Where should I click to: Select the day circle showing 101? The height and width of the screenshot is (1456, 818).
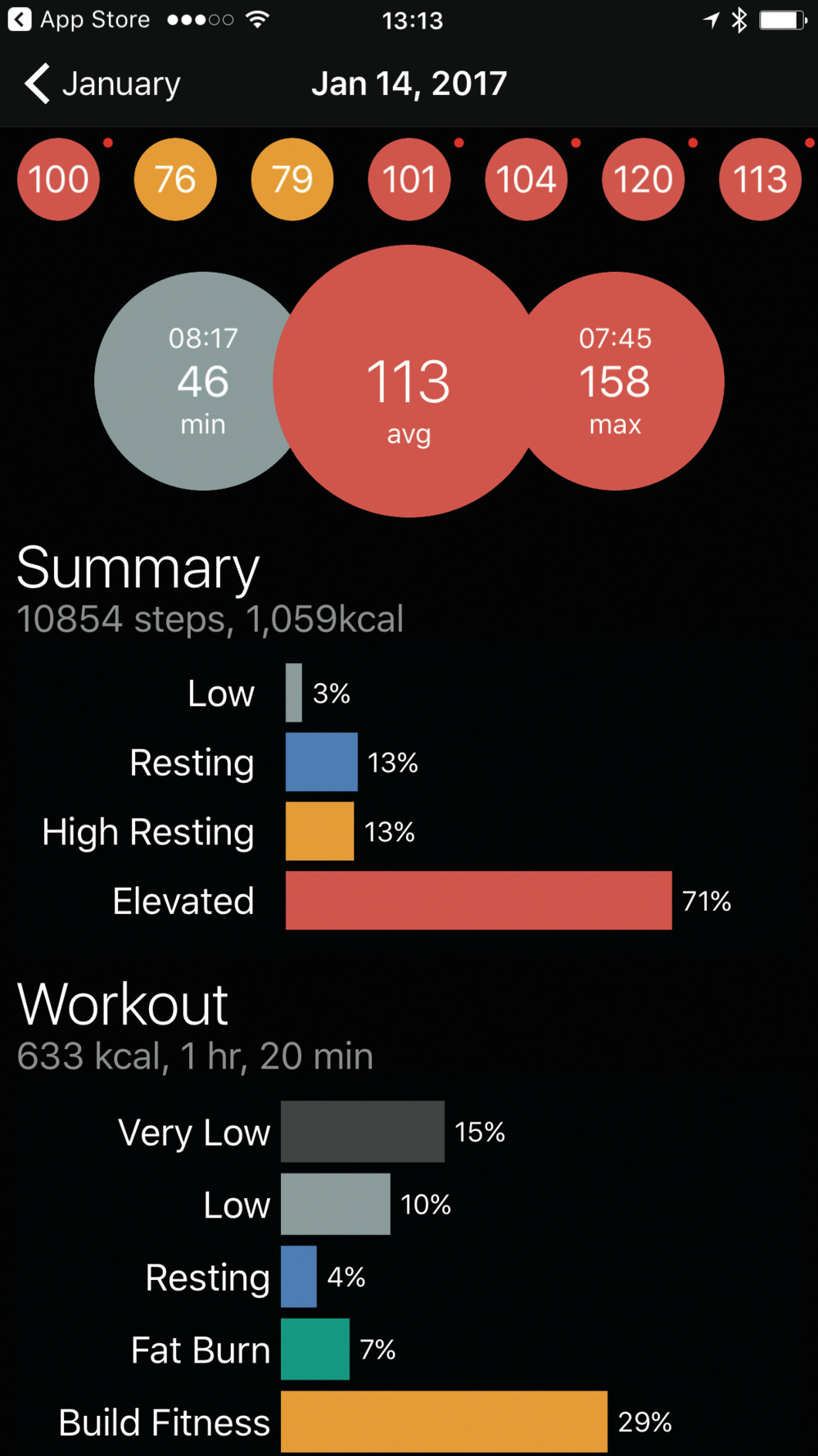(409, 179)
